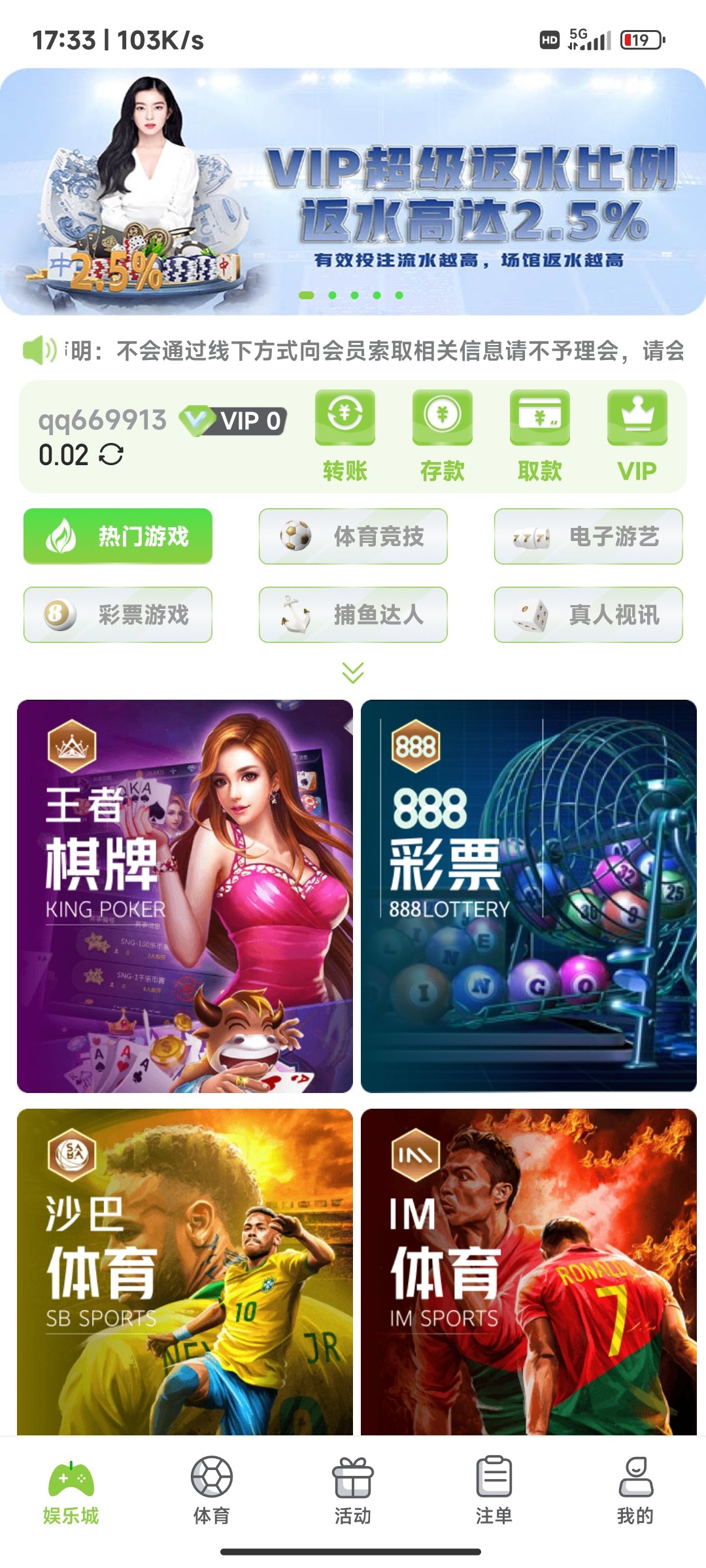Refresh the account balance
Viewport: 706px width, 1568px height.
point(111,454)
